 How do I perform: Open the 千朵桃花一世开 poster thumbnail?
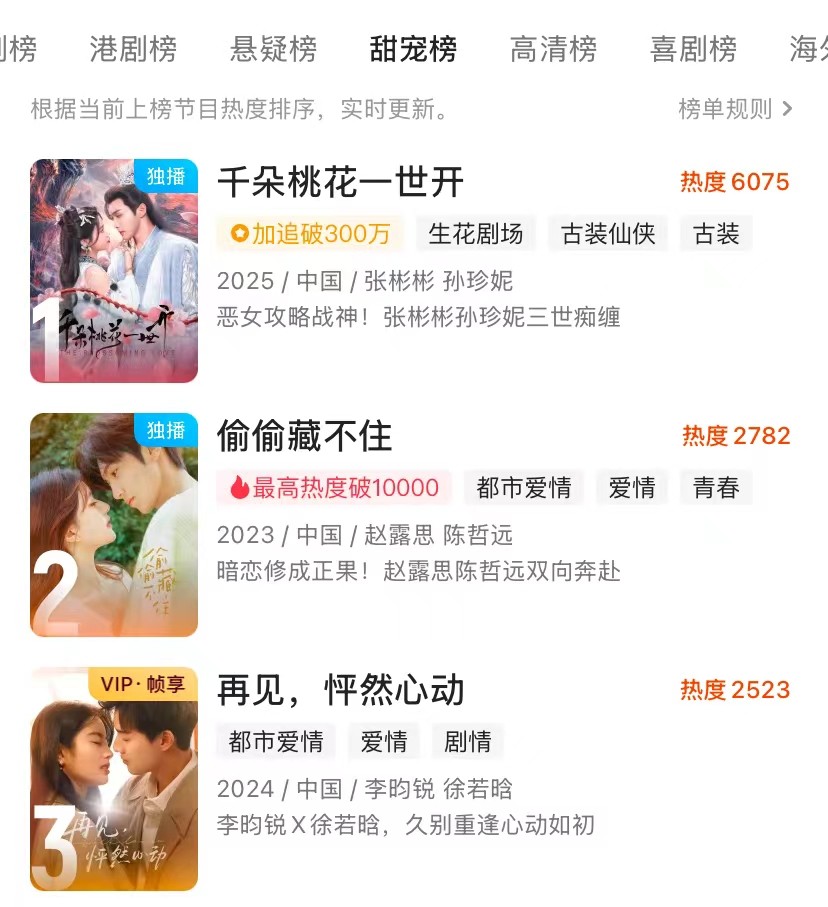(x=113, y=270)
